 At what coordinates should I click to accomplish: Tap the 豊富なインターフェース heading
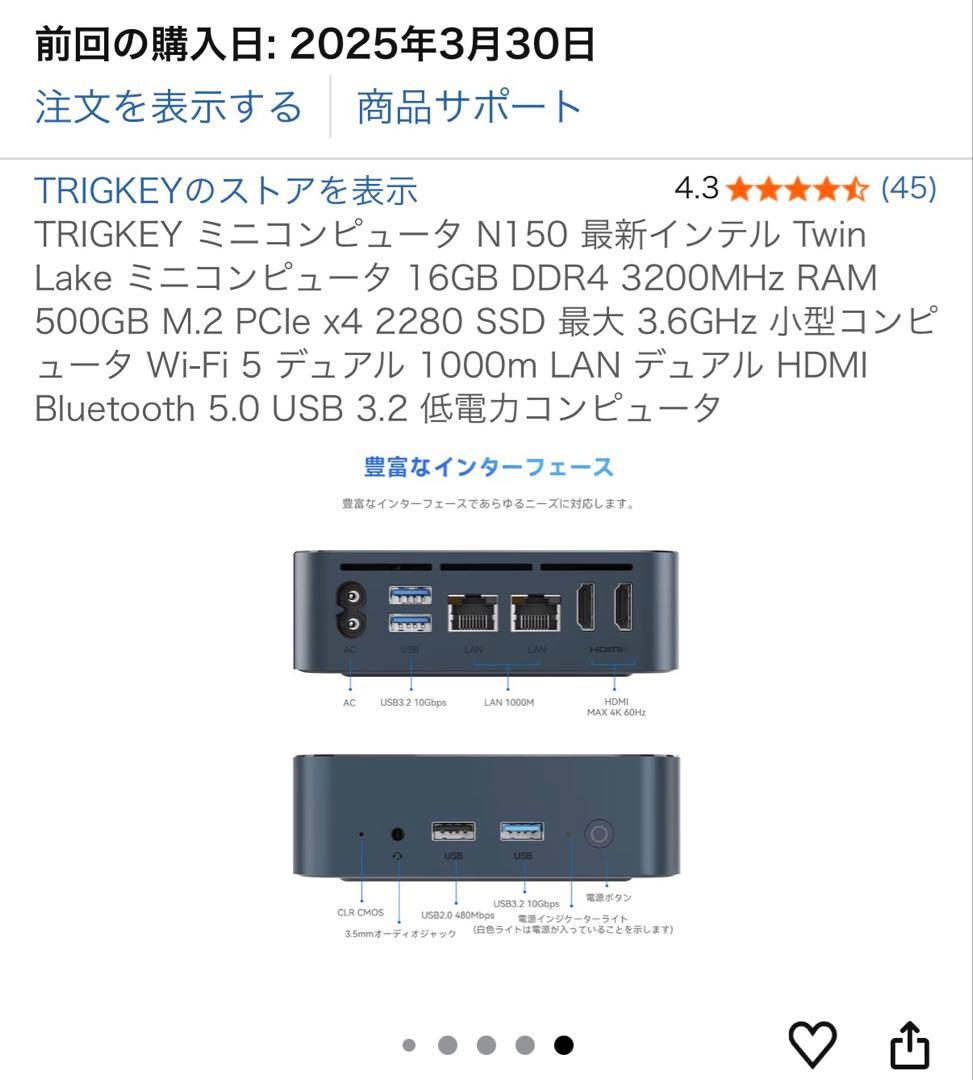[486, 465]
